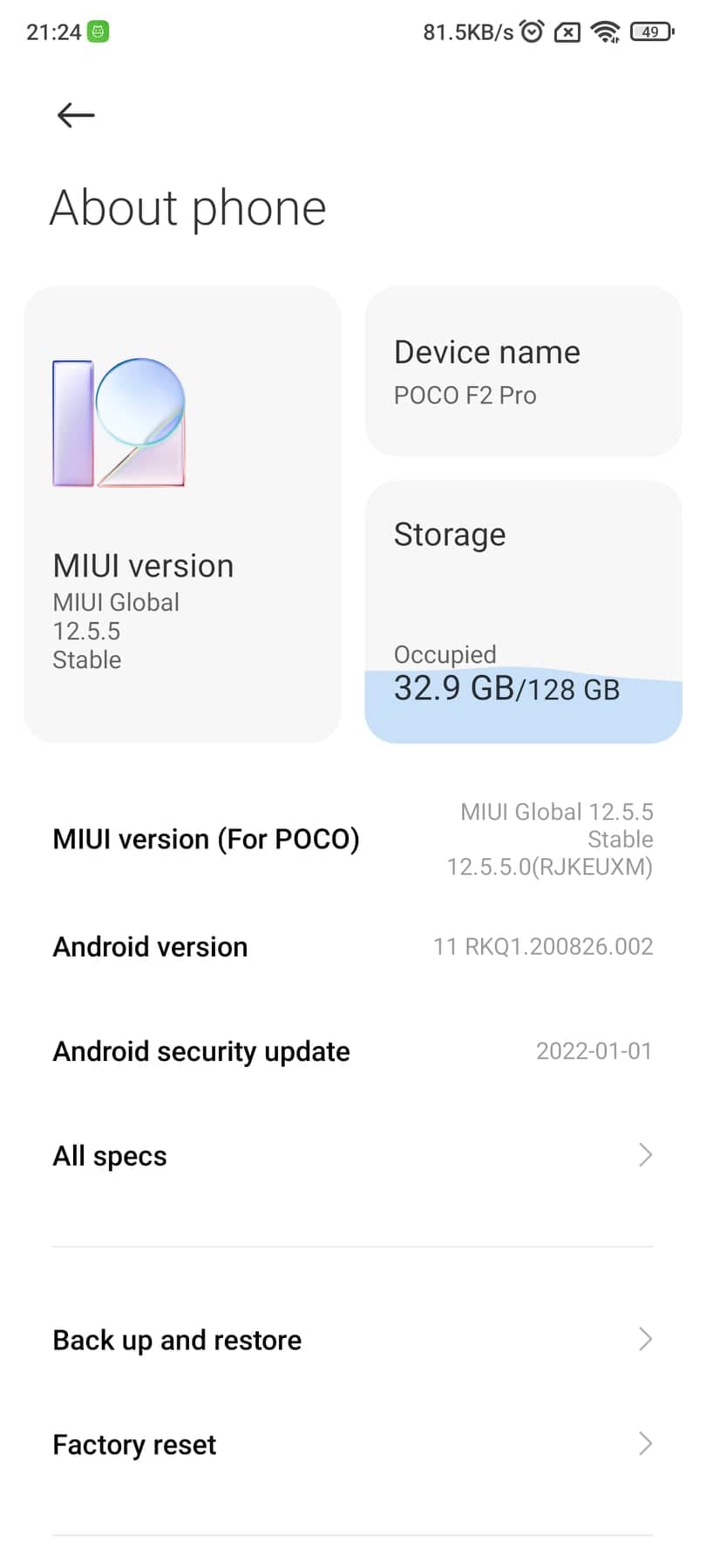The height and width of the screenshot is (1568, 706).
Task: Open All specs
Action: pos(352,1156)
